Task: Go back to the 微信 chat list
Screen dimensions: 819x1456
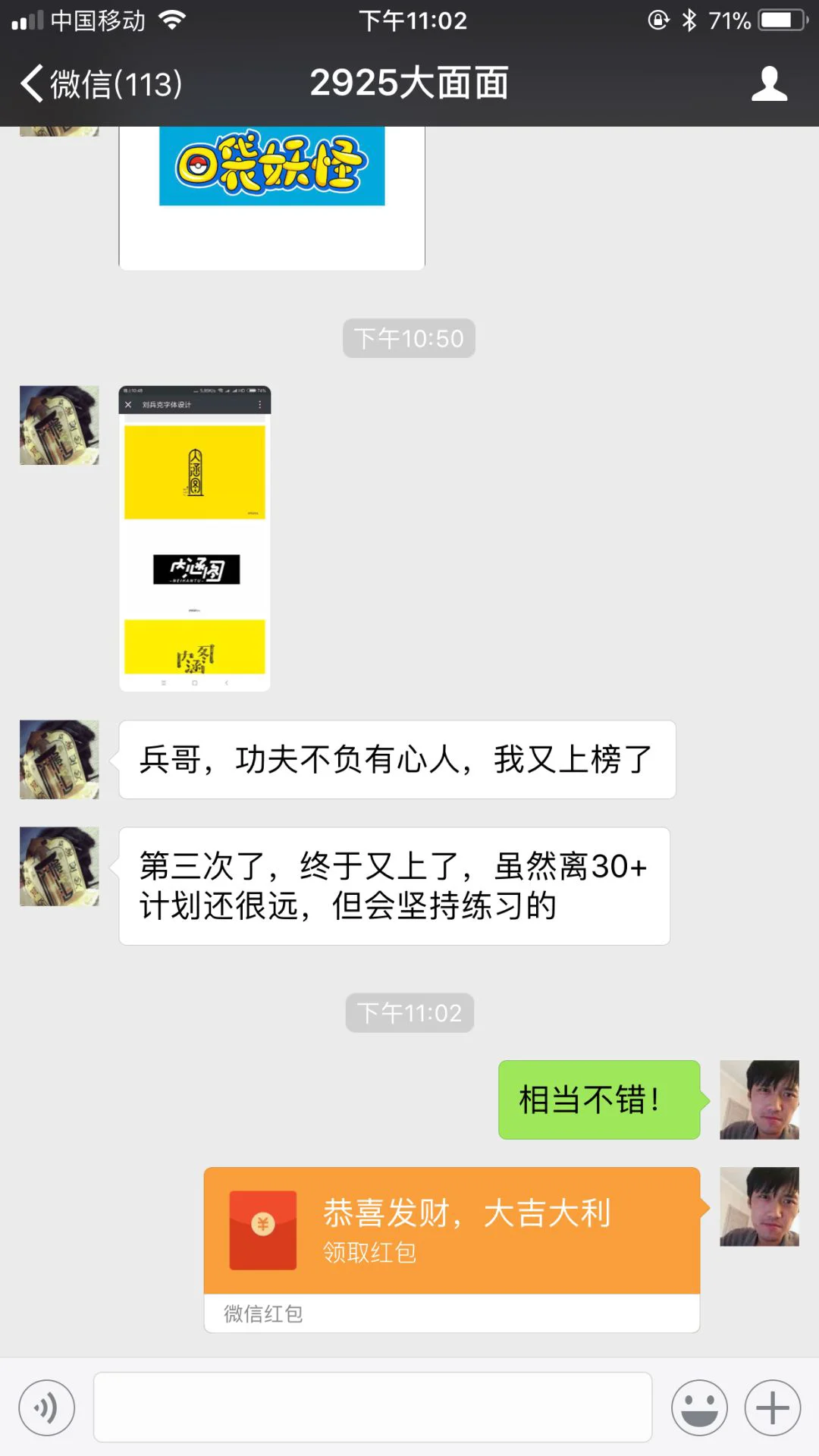Action: coord(102,83)
